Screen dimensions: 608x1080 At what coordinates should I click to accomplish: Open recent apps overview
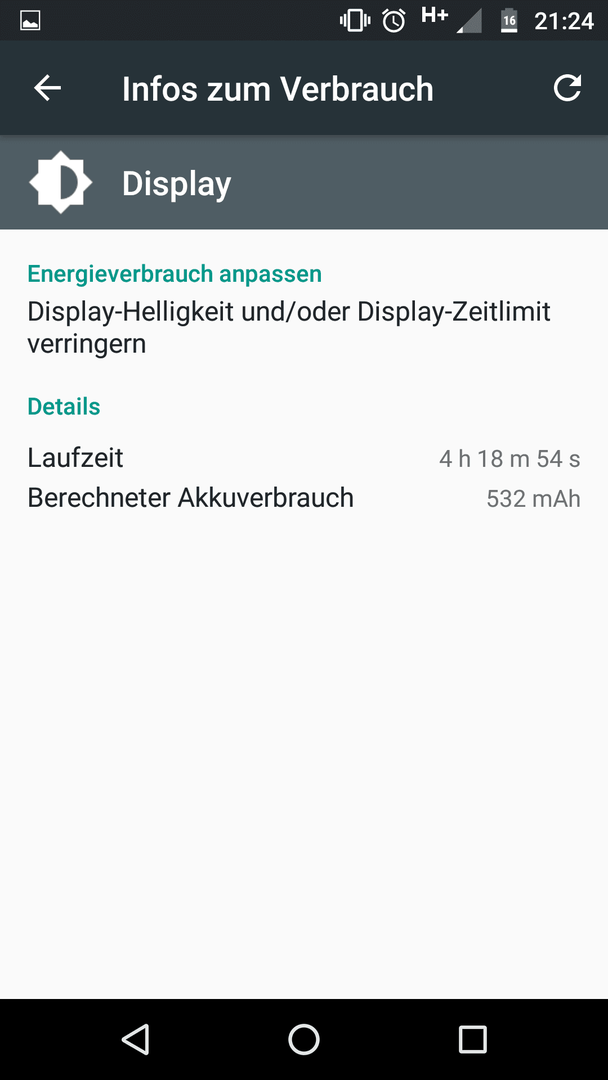(472, 1039)
